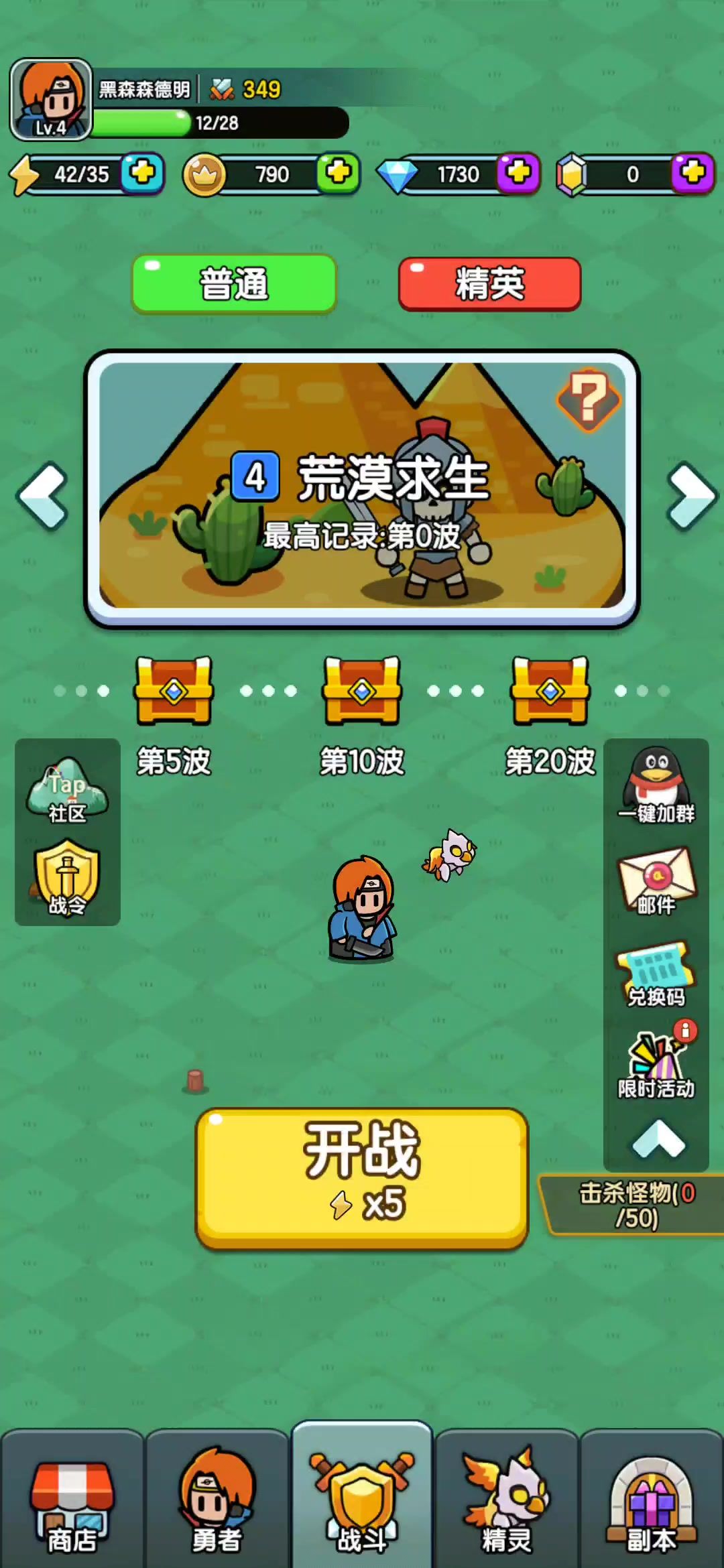
Task: Add hexagon gems with the plus button
Action: 693,174
